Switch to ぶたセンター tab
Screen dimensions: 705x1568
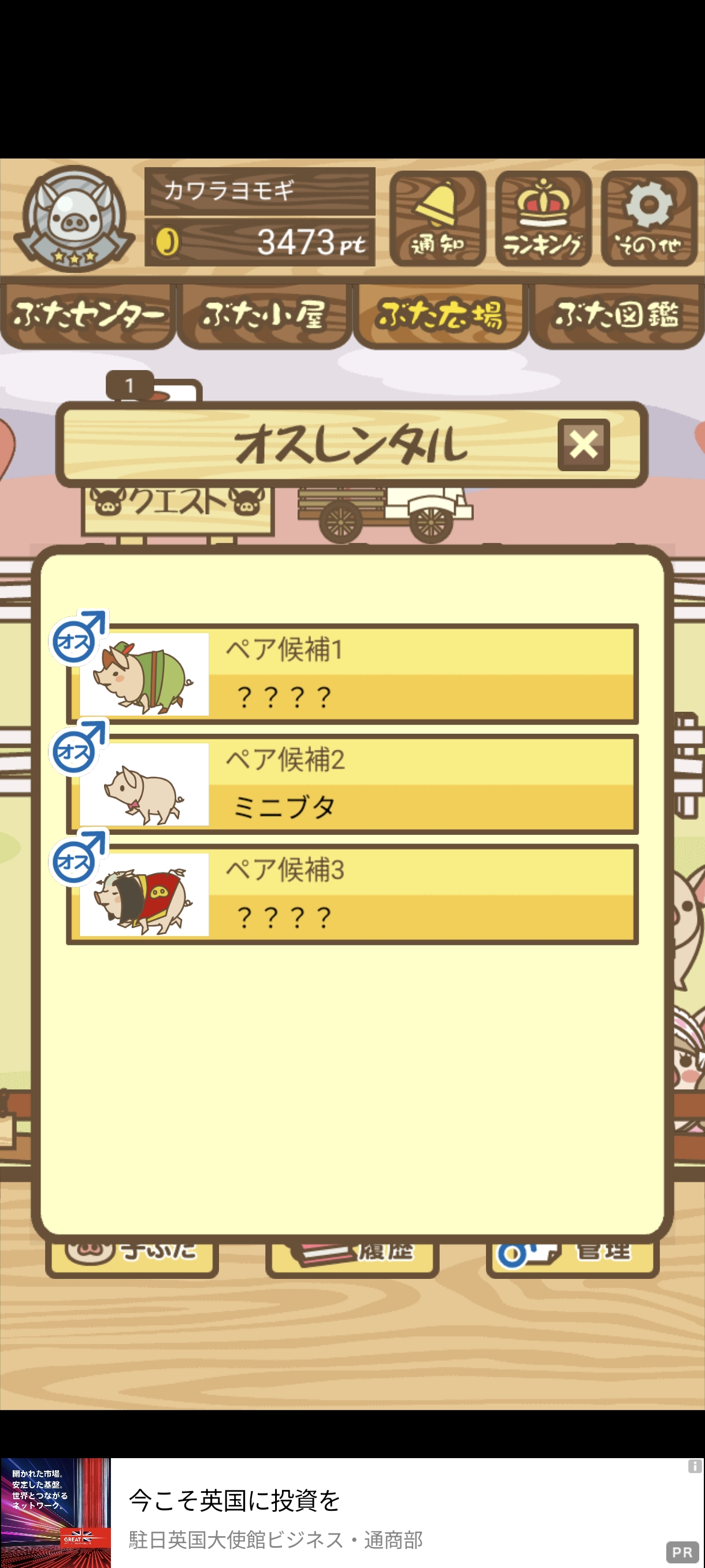[x=88, y=315]
